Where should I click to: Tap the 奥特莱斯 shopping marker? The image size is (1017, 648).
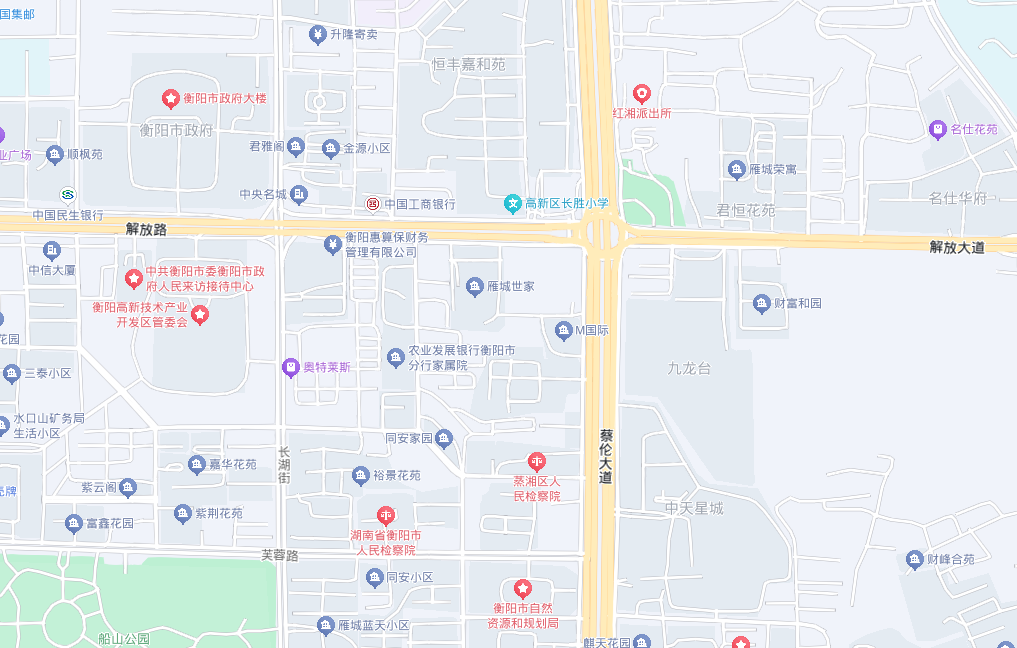click(291, 367)
